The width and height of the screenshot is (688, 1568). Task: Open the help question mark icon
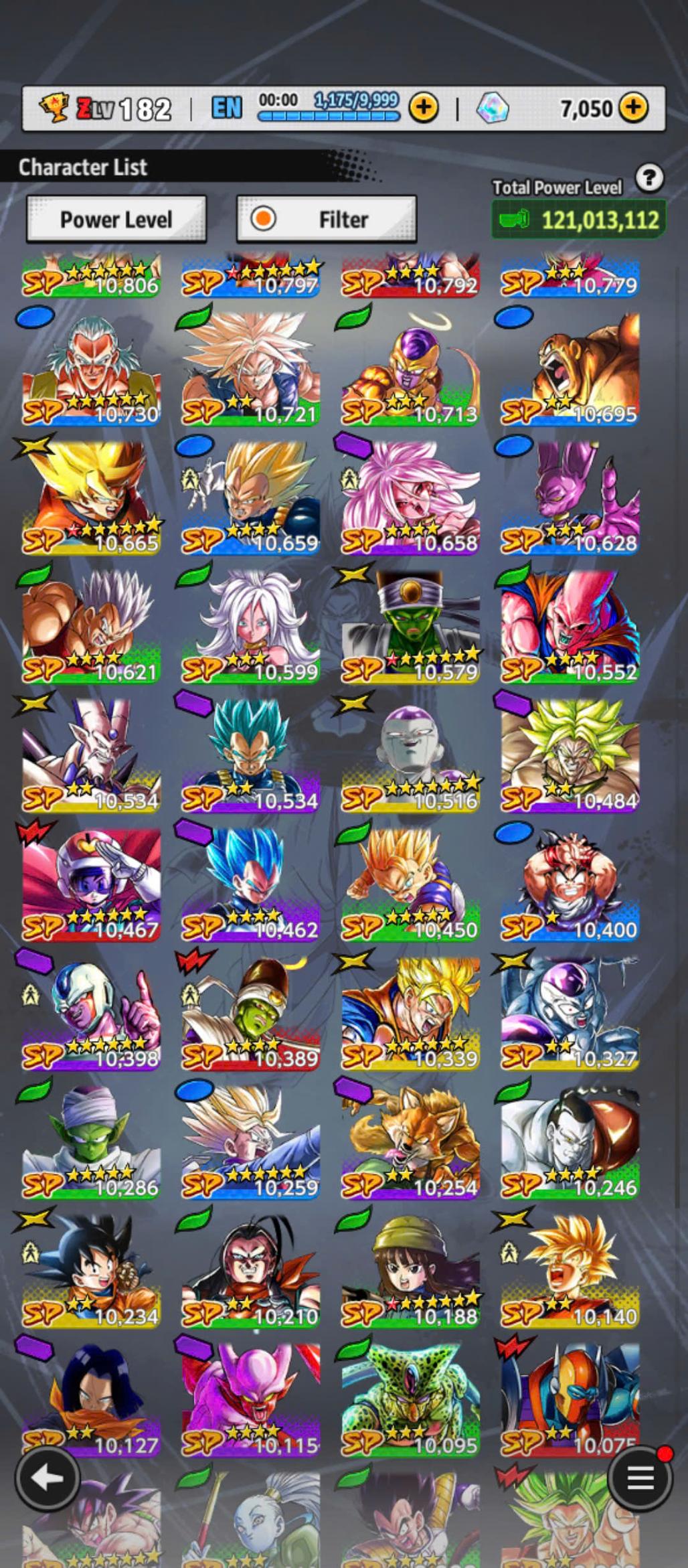point(649,178)
